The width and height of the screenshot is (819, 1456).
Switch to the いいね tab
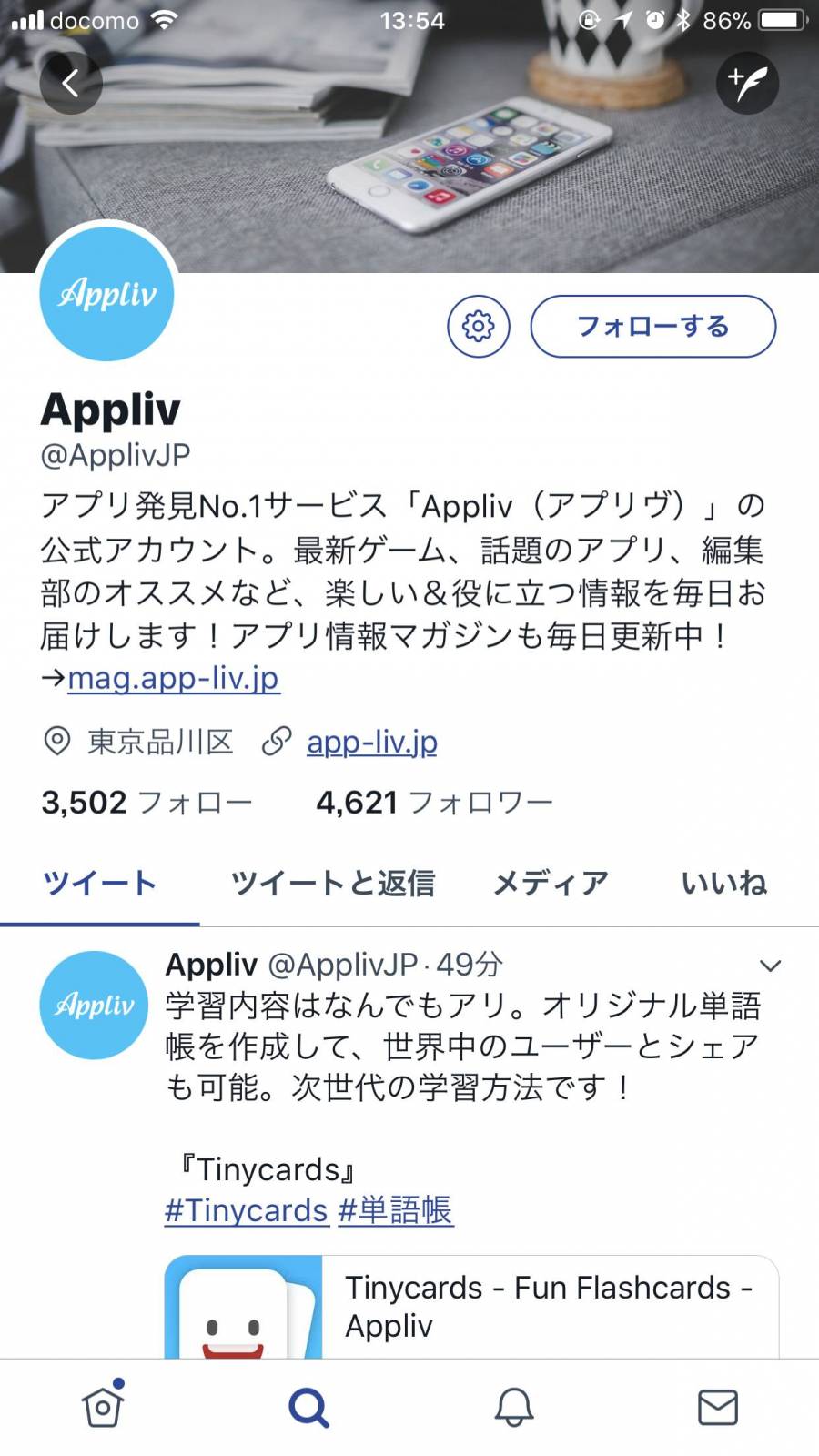[724, 883]
